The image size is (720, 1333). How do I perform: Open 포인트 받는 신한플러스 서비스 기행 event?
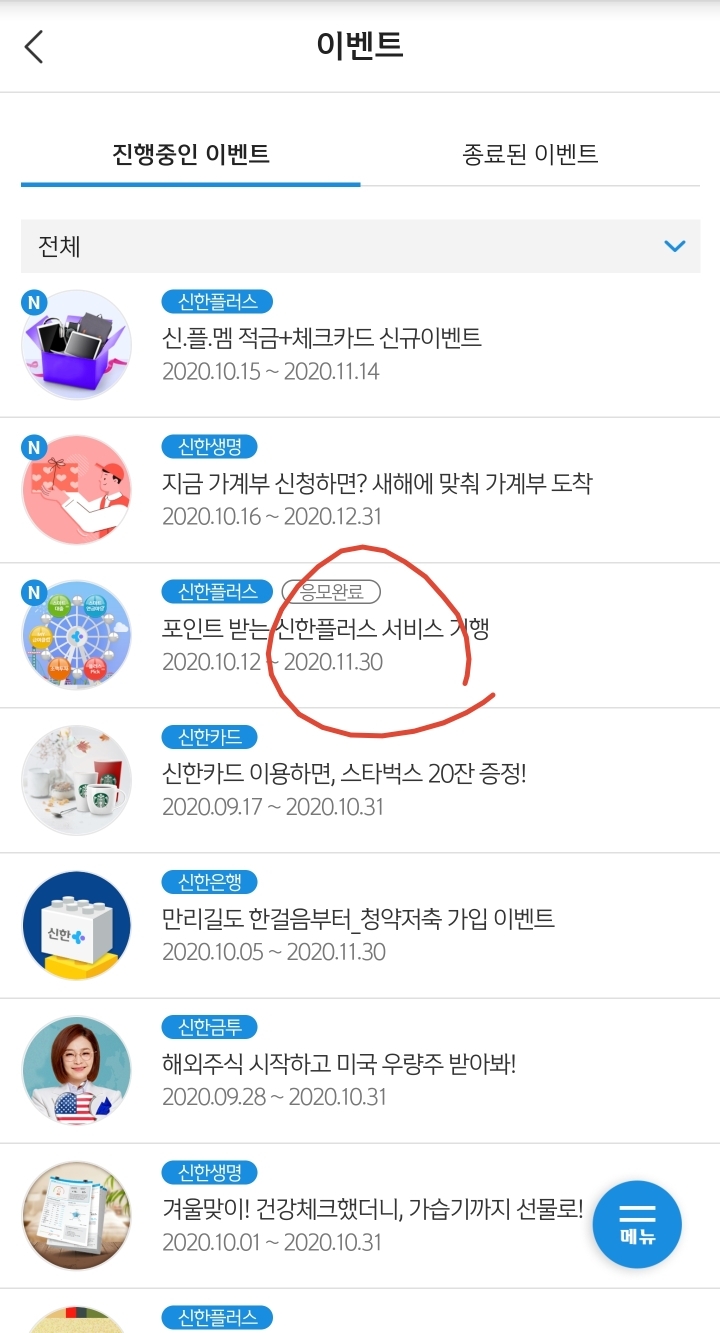point(324,630)
